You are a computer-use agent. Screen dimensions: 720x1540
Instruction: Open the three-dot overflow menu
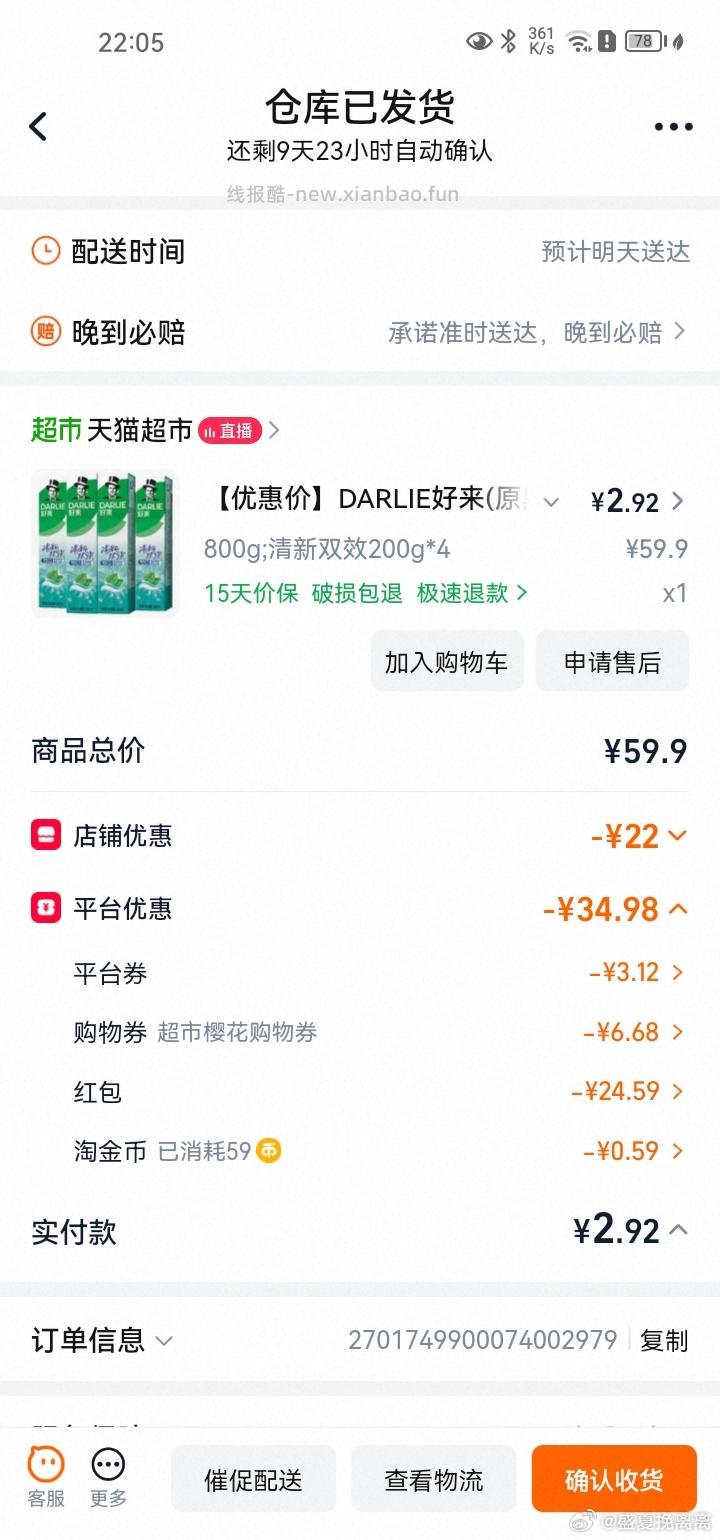tap(673, 127)
